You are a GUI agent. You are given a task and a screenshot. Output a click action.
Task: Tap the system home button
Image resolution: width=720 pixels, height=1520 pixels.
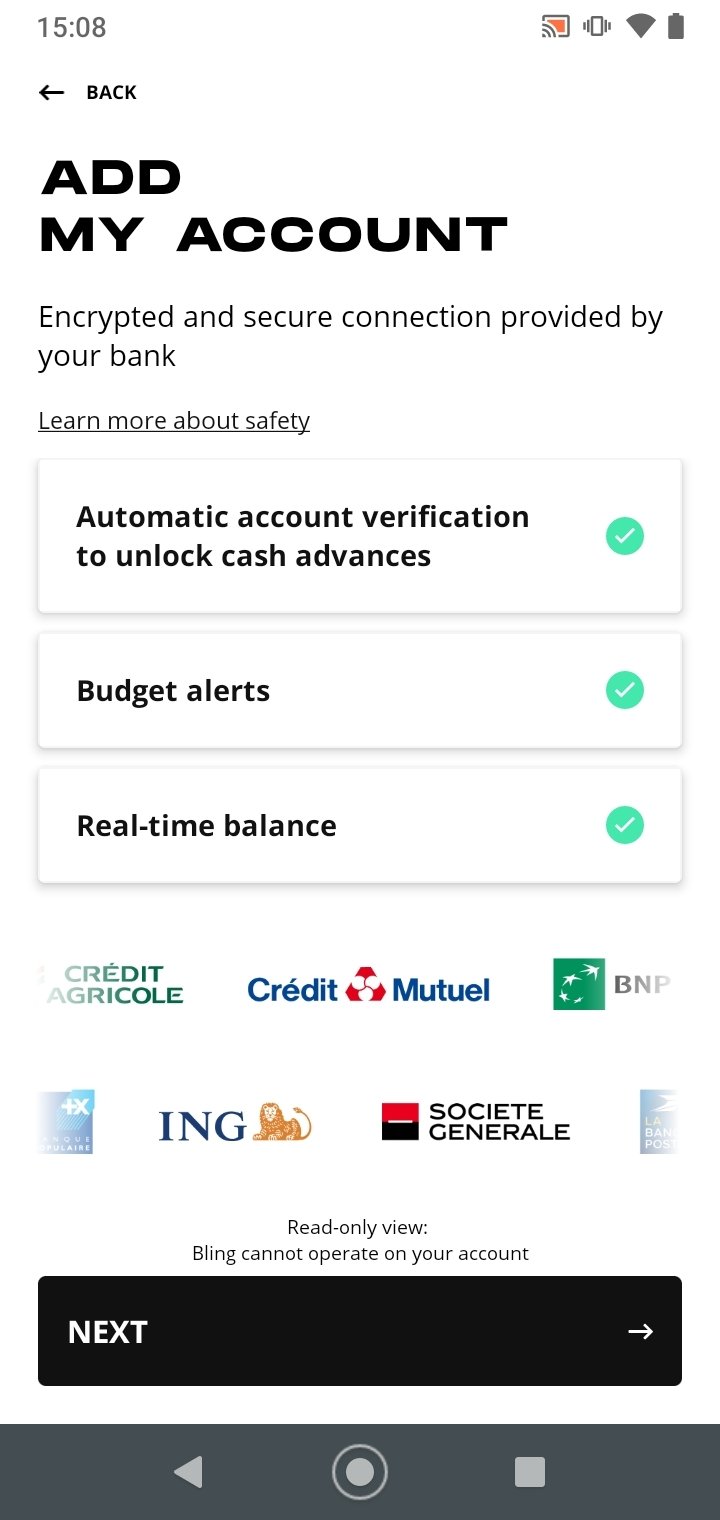(360, 1472)
